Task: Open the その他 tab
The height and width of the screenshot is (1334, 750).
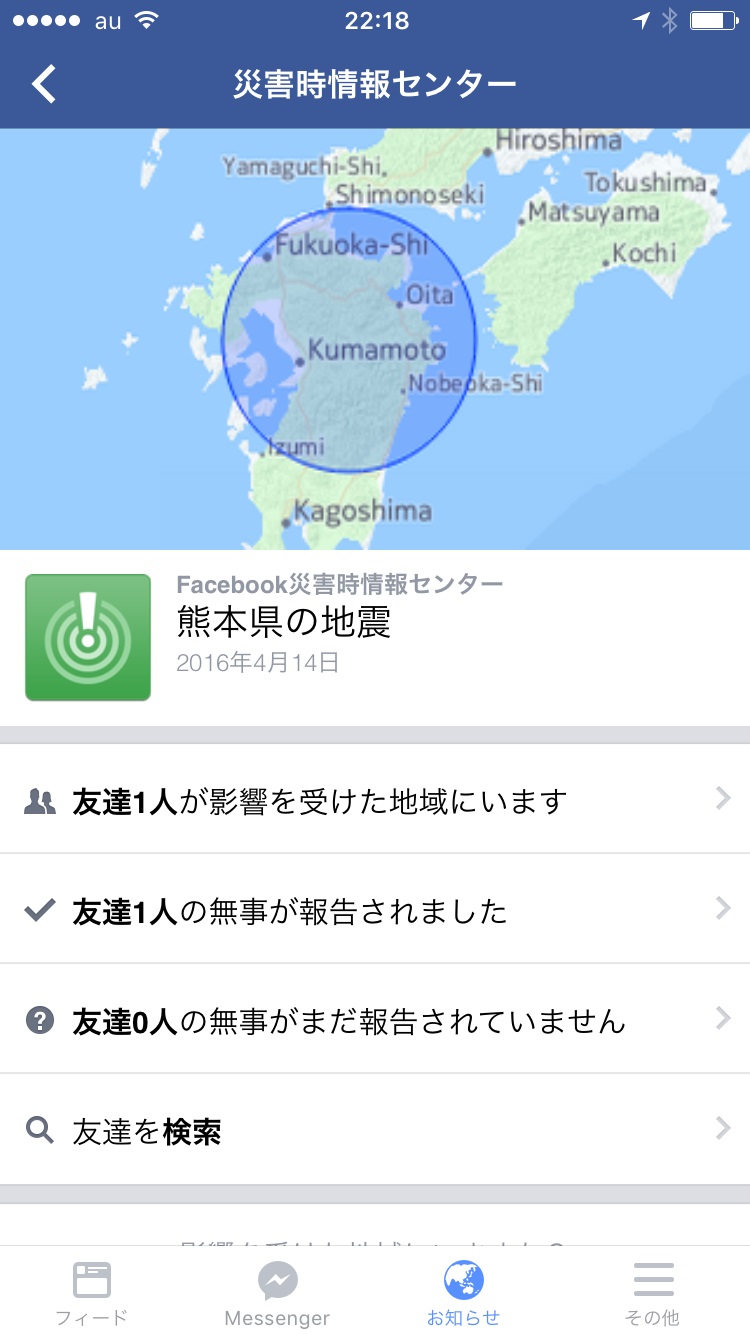Action: click(x=652, y=1291)
